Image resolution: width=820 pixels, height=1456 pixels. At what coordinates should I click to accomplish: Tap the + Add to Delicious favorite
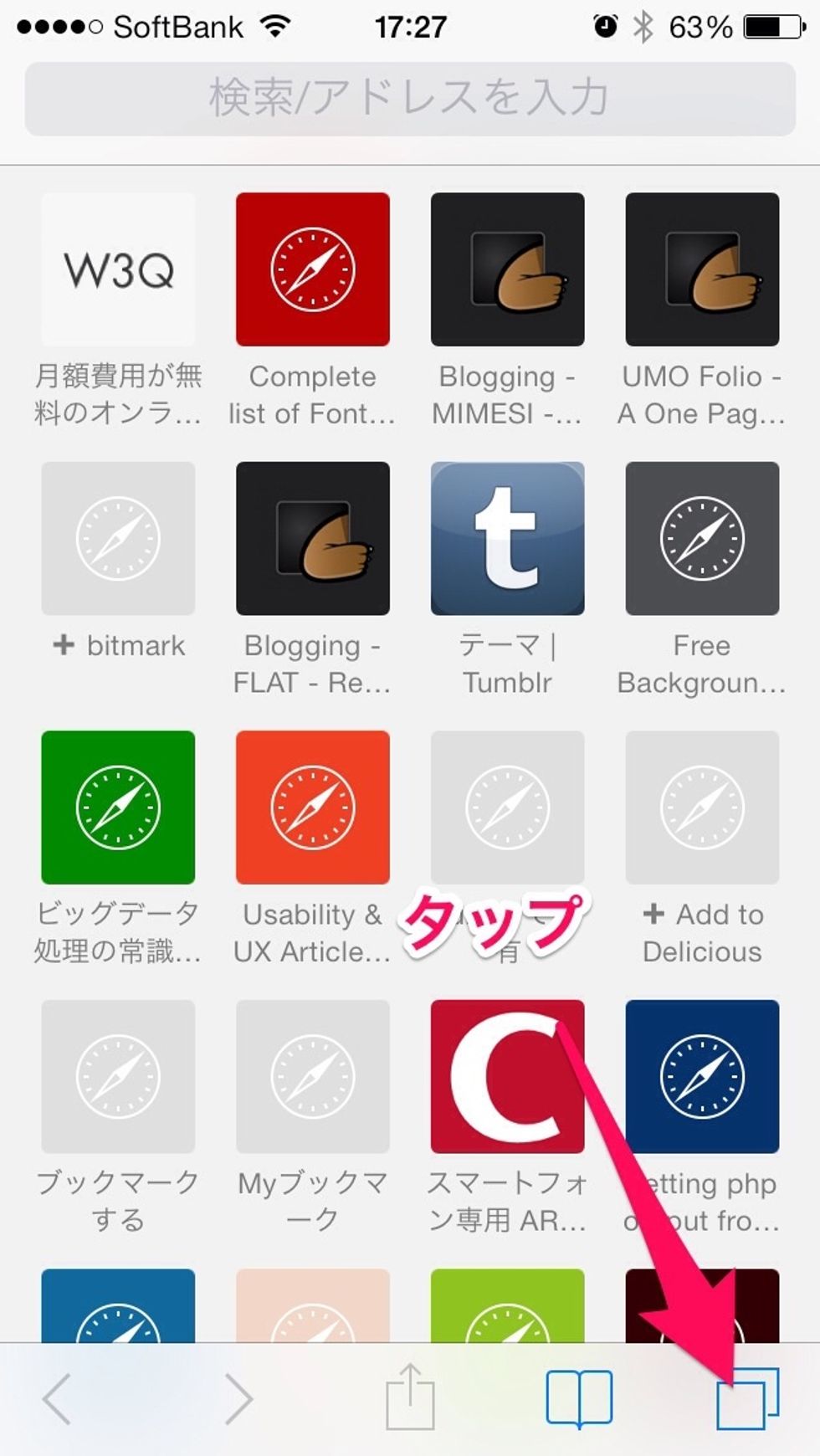(x=702, y=807)
